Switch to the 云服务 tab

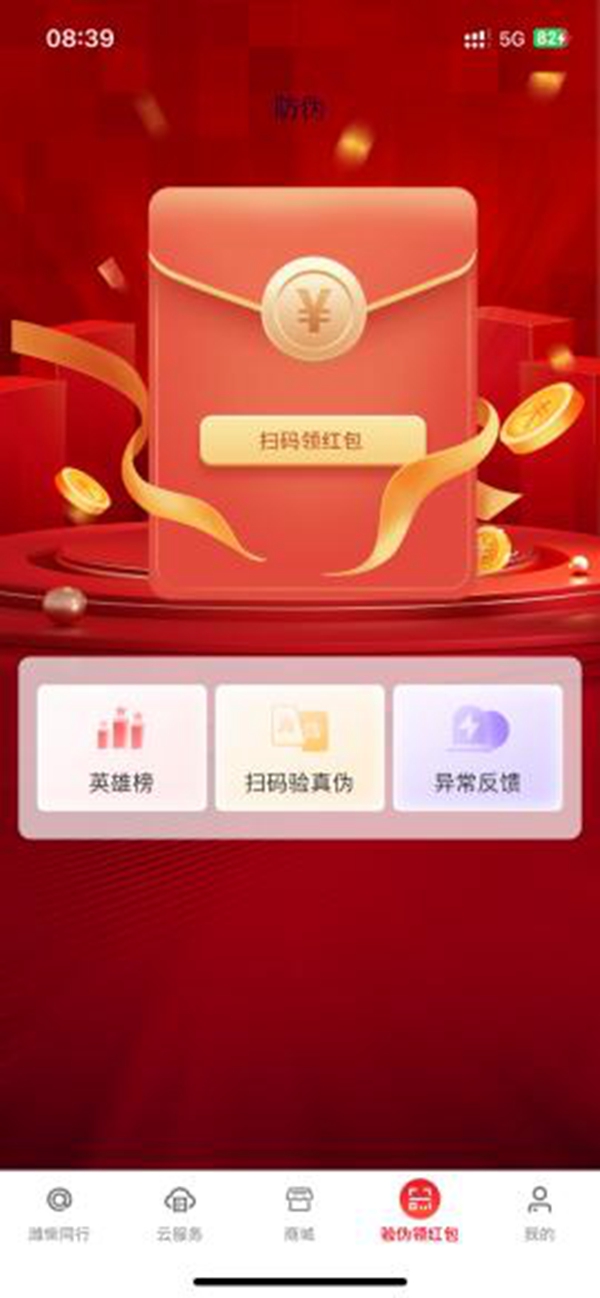pos(179,1211)
